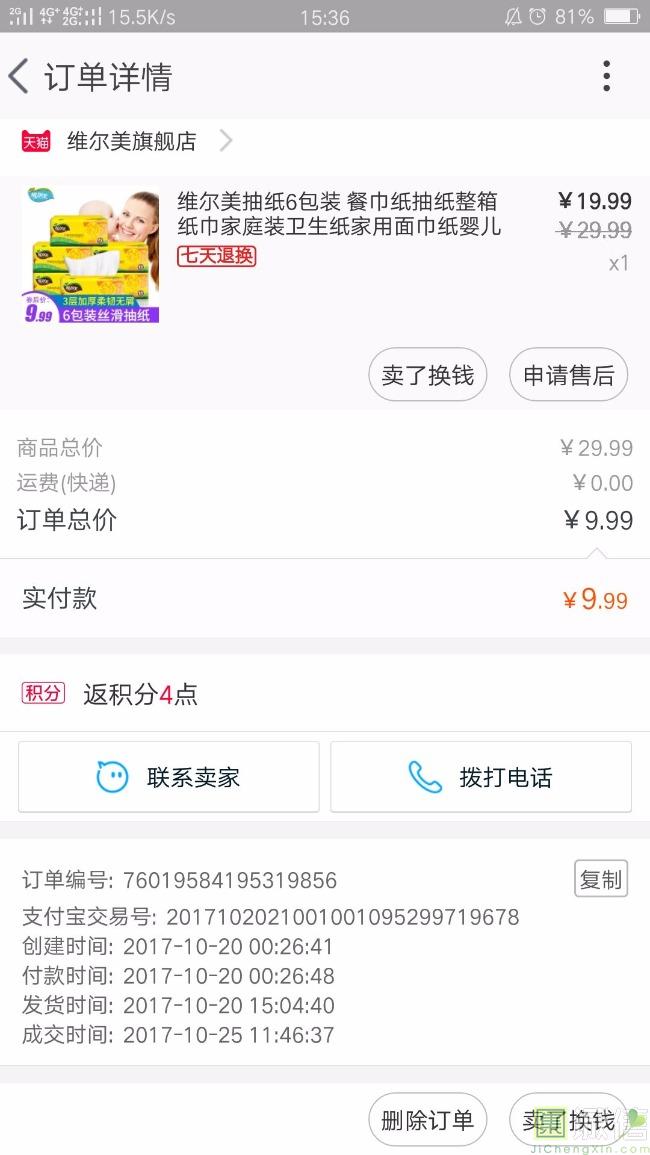Tap 申请售后 to request after-sales service
The image size is (650, 1155).
(568, 375)
